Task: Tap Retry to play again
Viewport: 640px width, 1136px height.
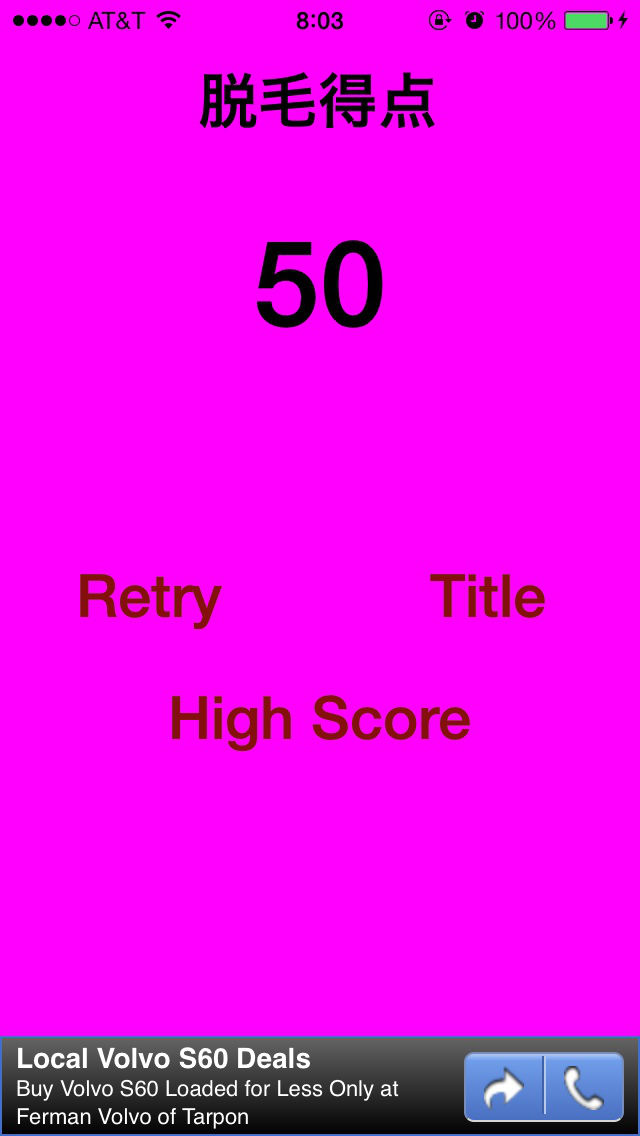Action: 149,598
